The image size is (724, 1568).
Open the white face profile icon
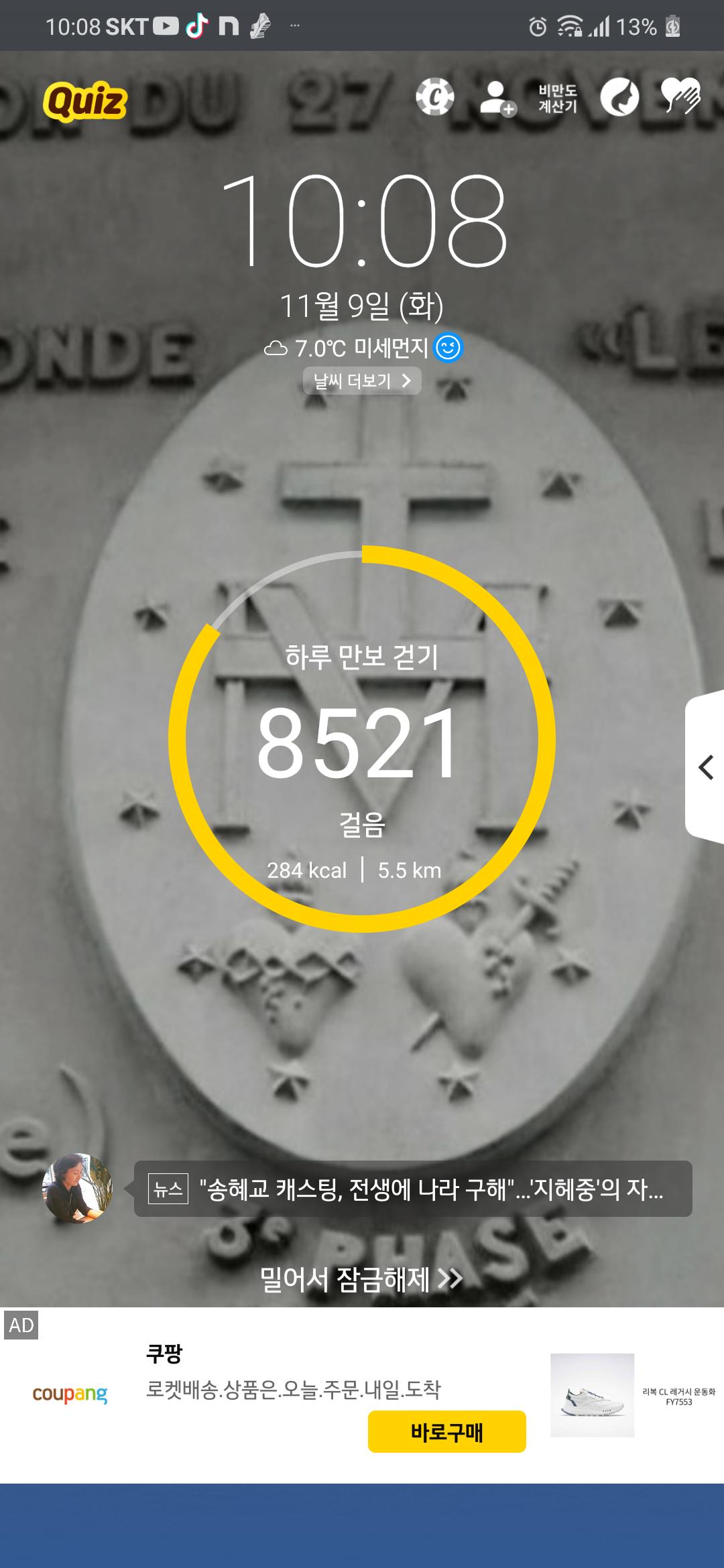(619, 98)
